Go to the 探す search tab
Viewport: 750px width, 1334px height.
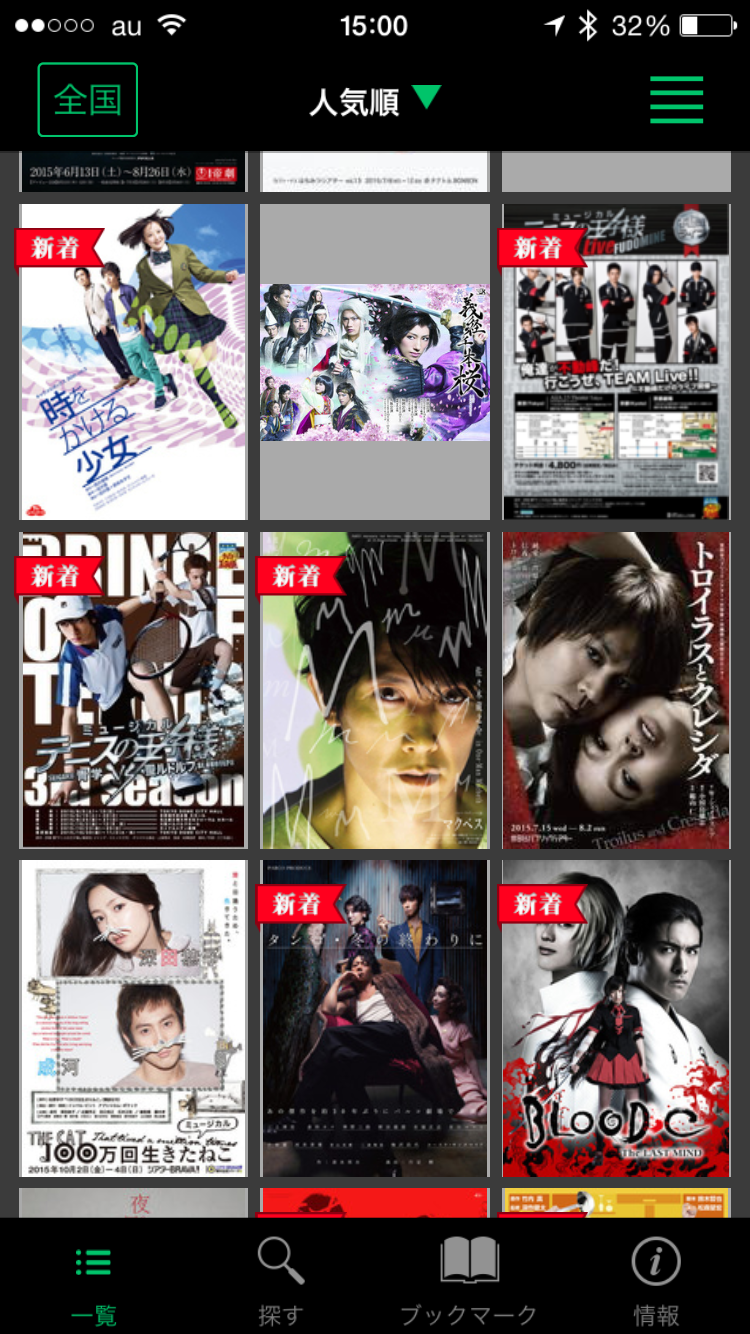pyautogui.click(x=281, y=1278)
